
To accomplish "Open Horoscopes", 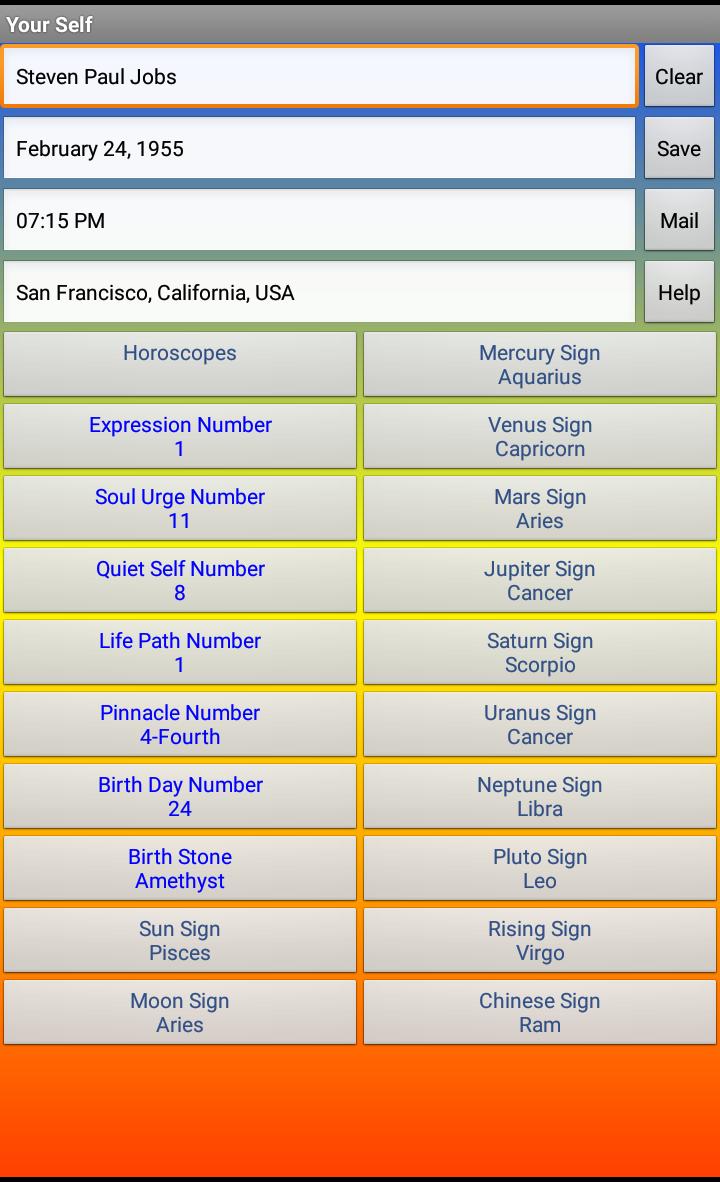I will pyautogui.click(x=180, y=364).
